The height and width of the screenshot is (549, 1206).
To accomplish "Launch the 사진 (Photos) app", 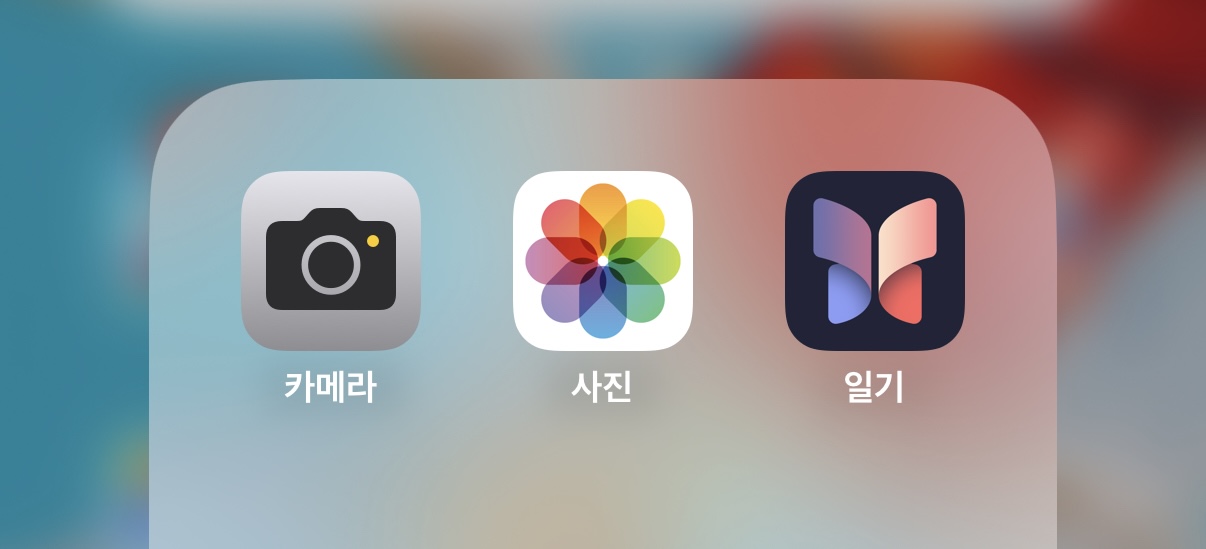I will [x=603, y=261].
